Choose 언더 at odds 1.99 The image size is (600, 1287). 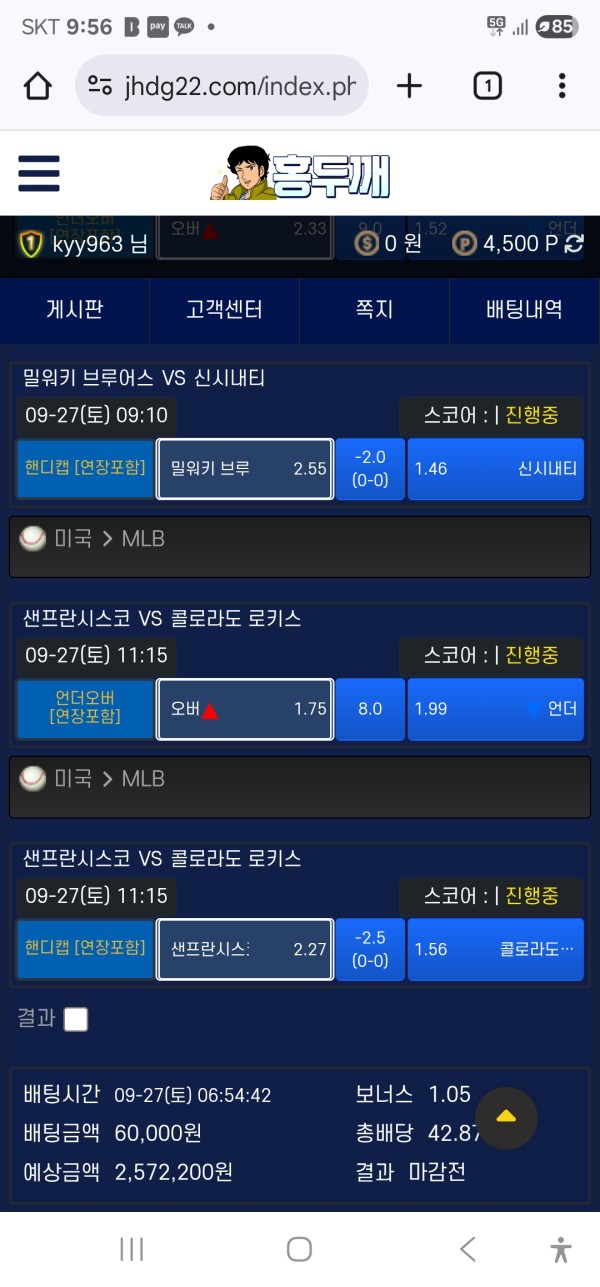[495, 709]
